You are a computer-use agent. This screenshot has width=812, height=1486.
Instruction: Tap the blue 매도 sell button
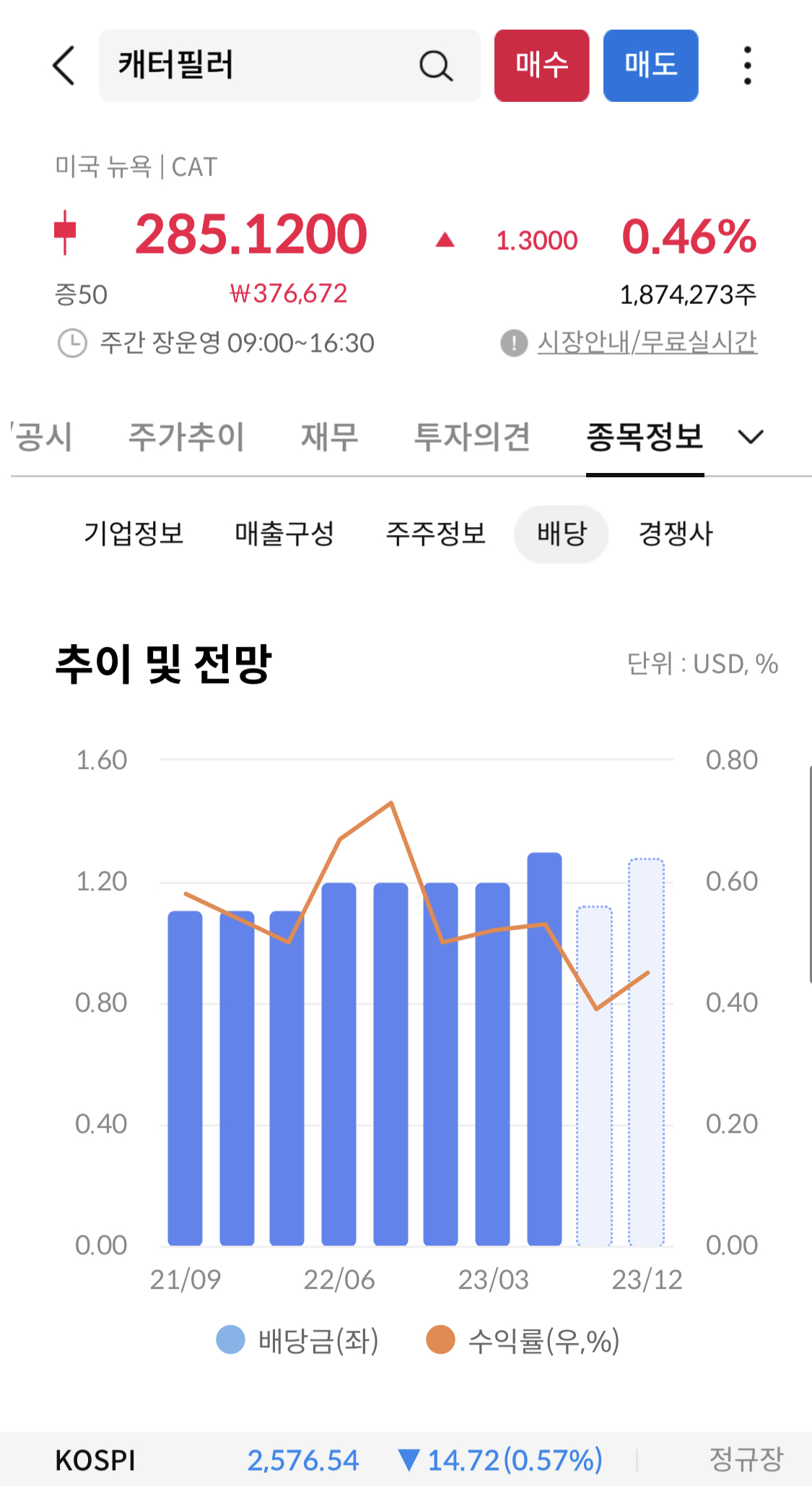[x=651, y=66]
